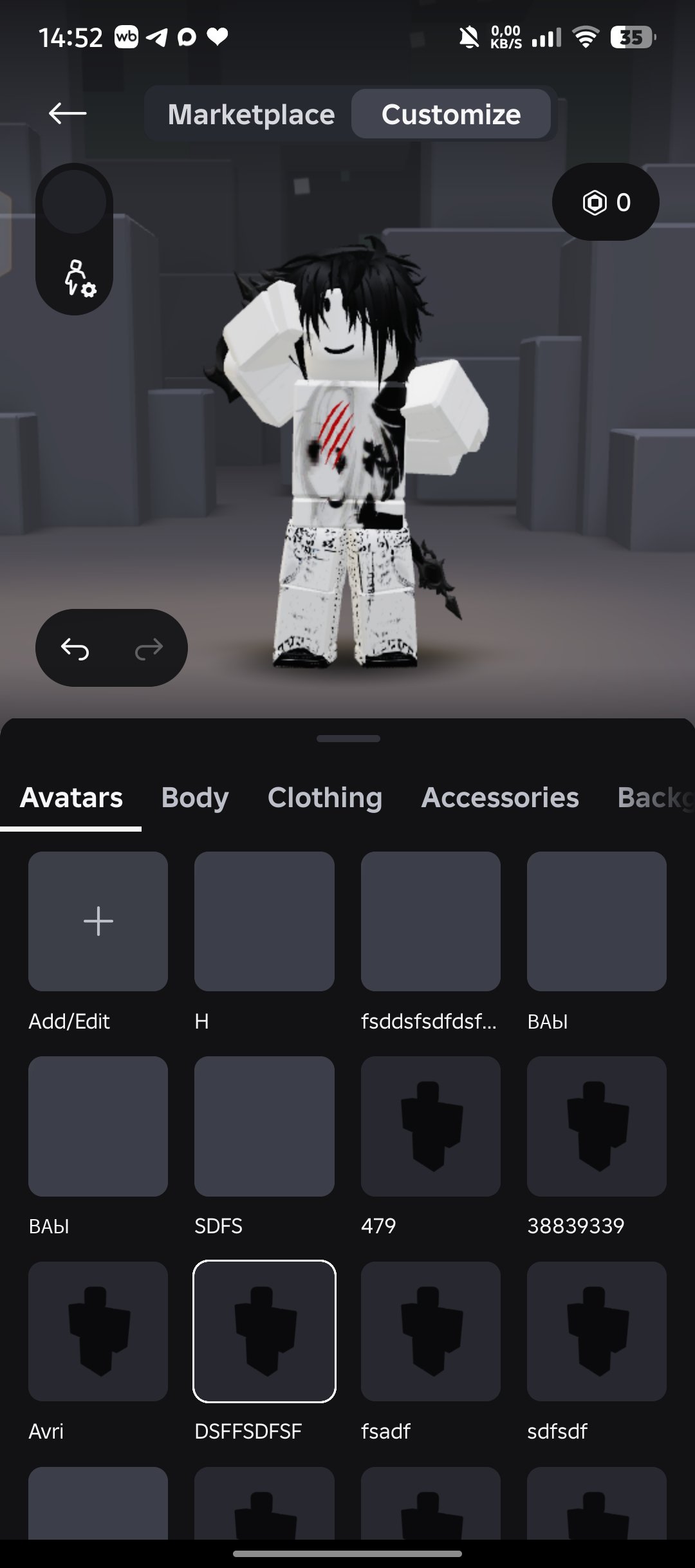Switch to the Marketplace tab

pos(251,114)
